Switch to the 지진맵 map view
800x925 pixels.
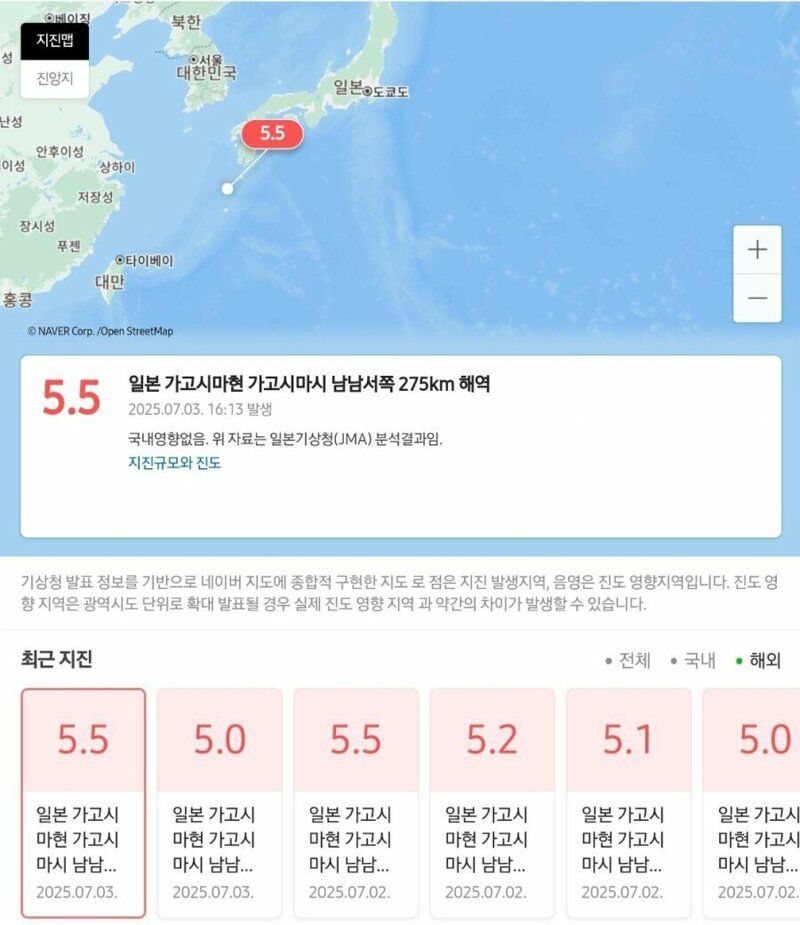[x=55, y=40]
